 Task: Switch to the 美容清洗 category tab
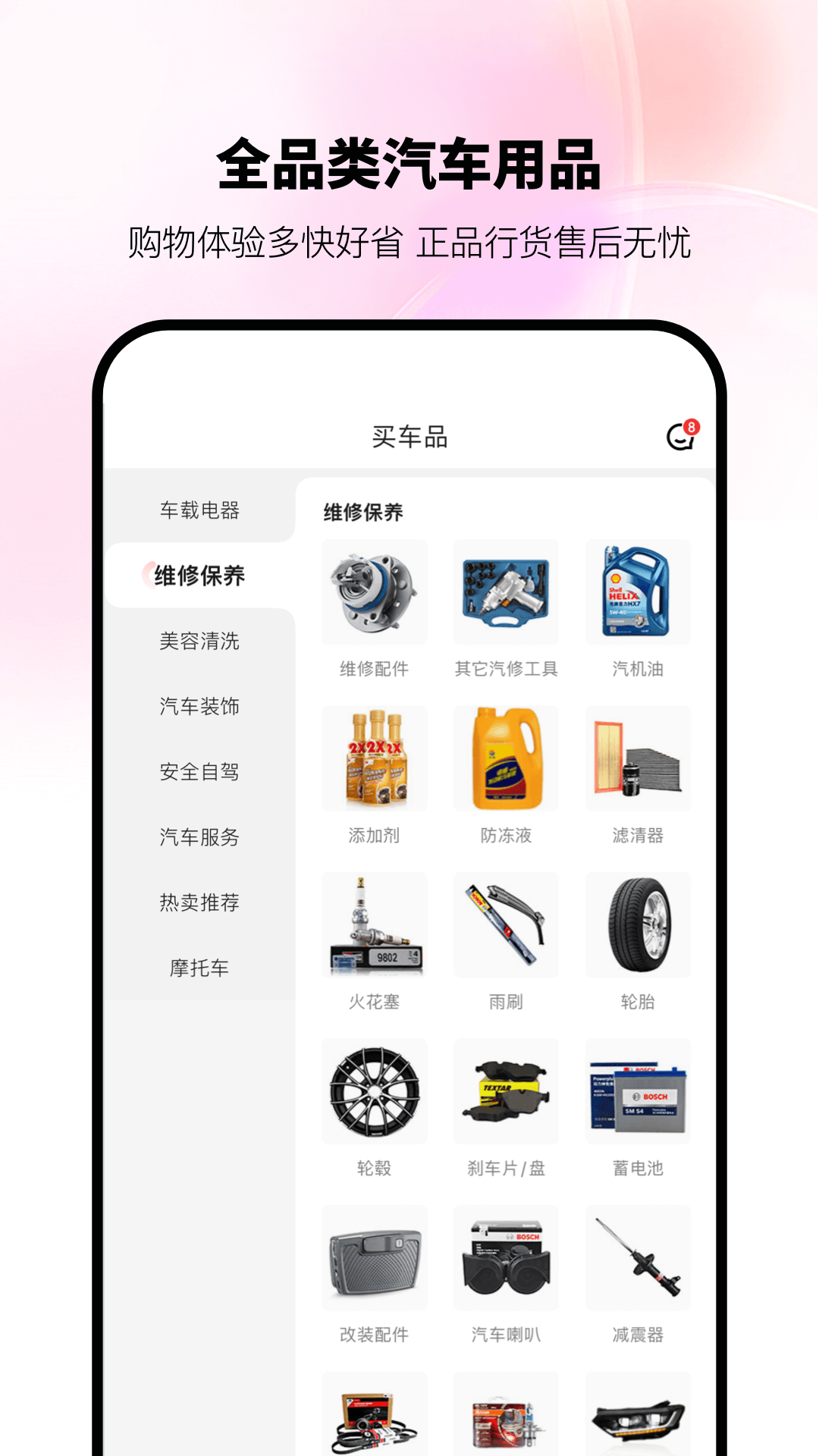(199, 641)
